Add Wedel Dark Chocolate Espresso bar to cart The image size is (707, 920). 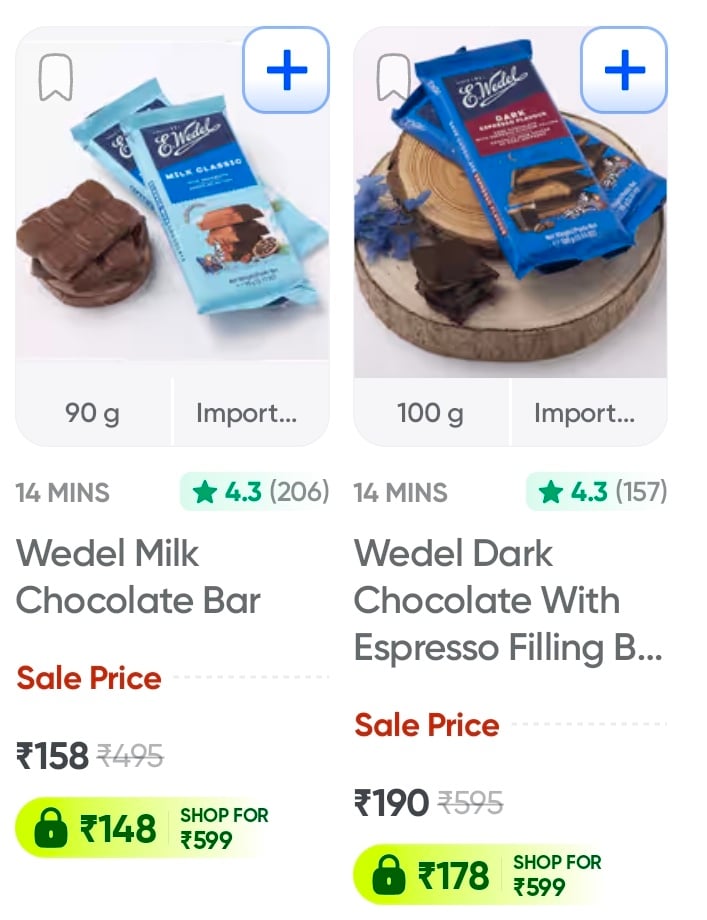pyautogui.click(x=624, y=70)
